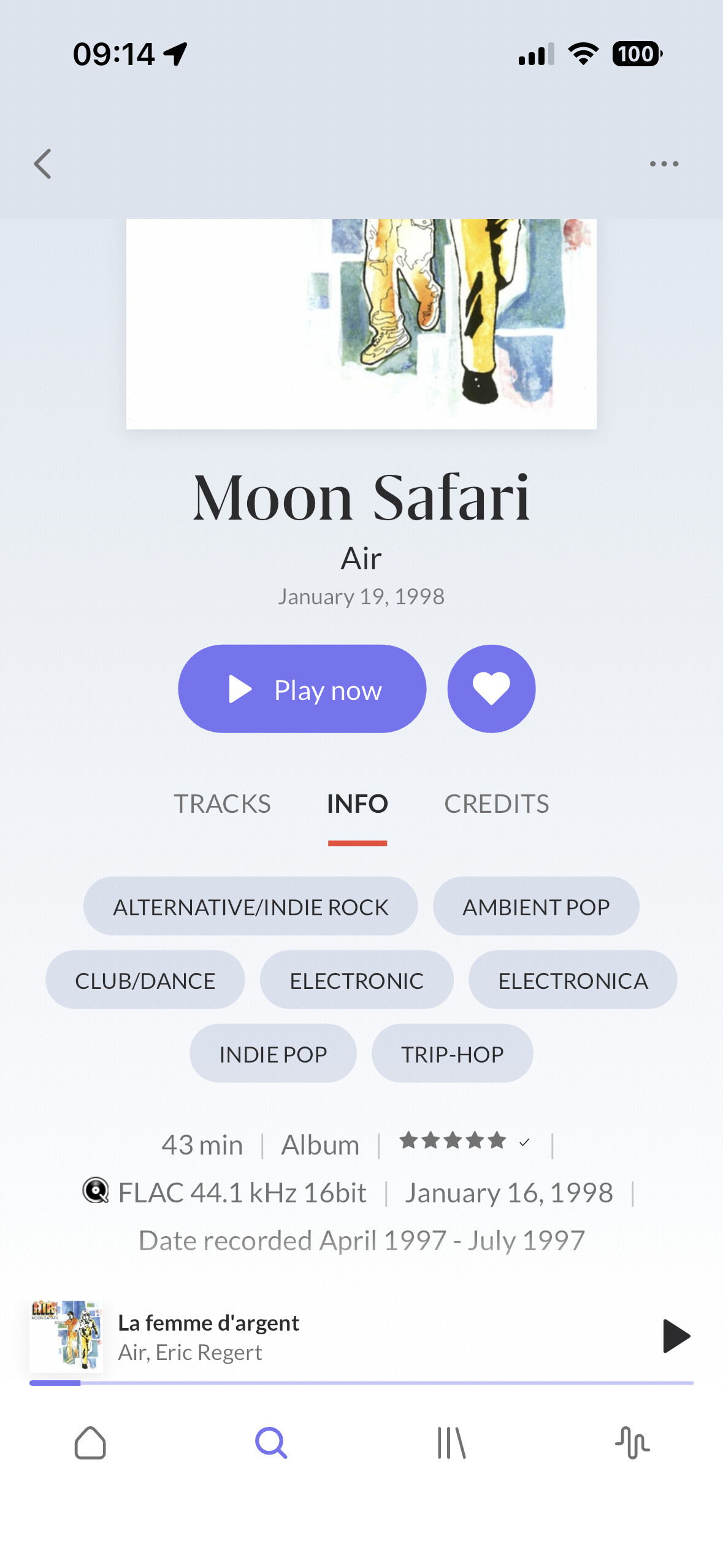The image size is (723, 1568).
Task: Open the now playing album thumbnail
Action: click(x=66, y=1337)
